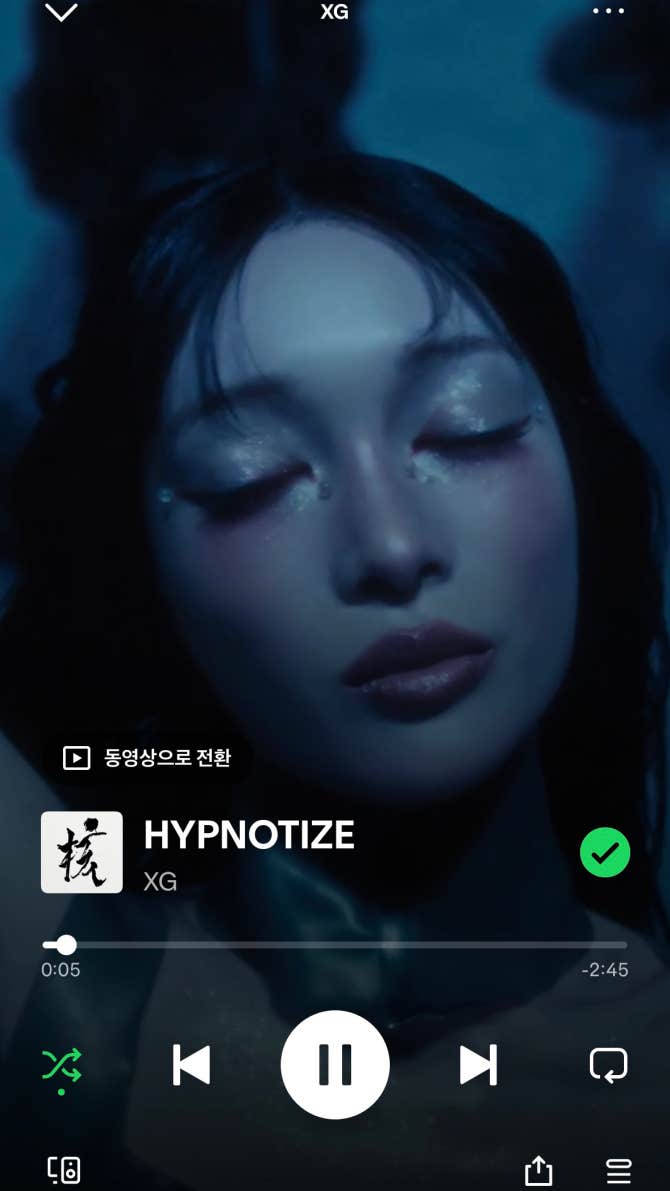Tap the 동영상으로 전환 button
Image resolution: width=670 pixels, height=1191 pixels.
[x=147, y=758]
